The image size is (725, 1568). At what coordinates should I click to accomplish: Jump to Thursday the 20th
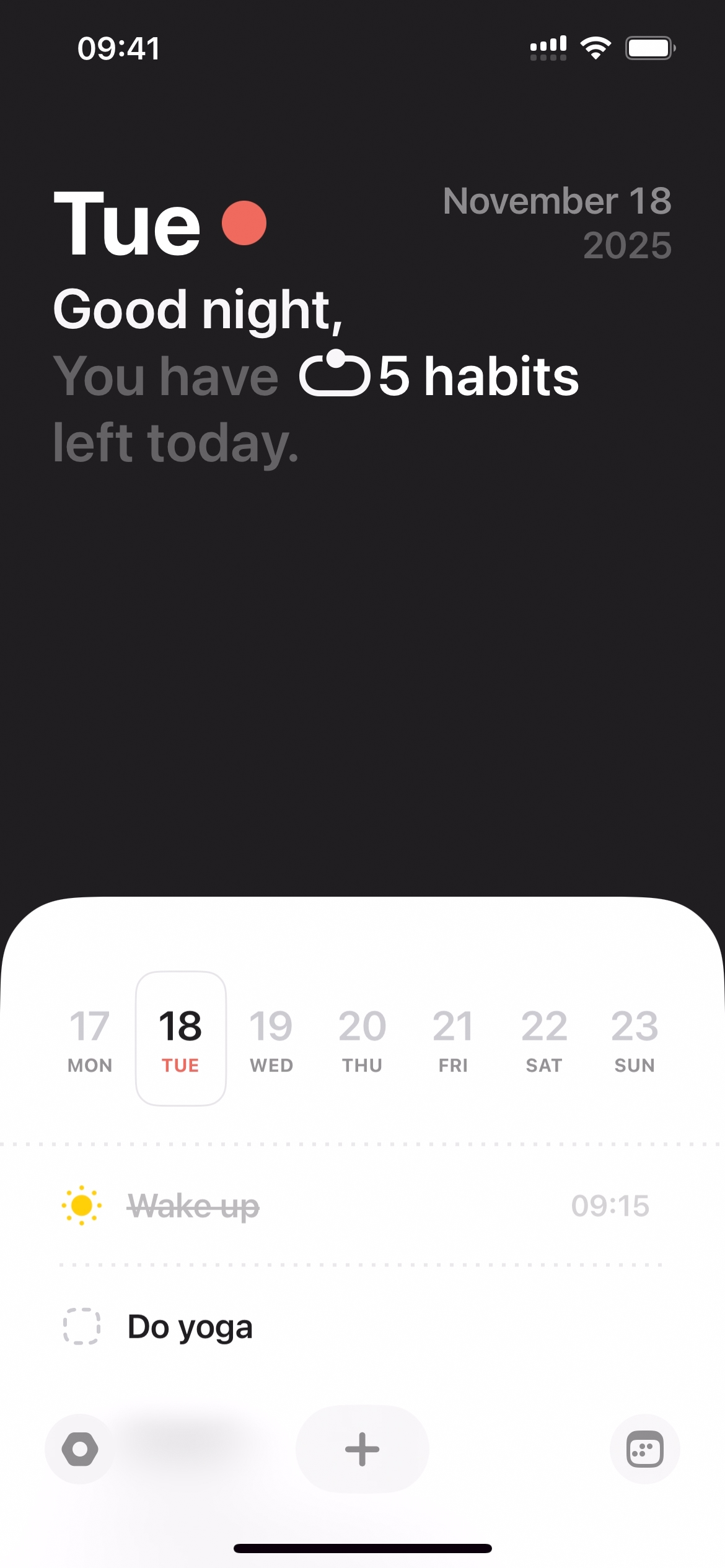(x=362, y=1039)
